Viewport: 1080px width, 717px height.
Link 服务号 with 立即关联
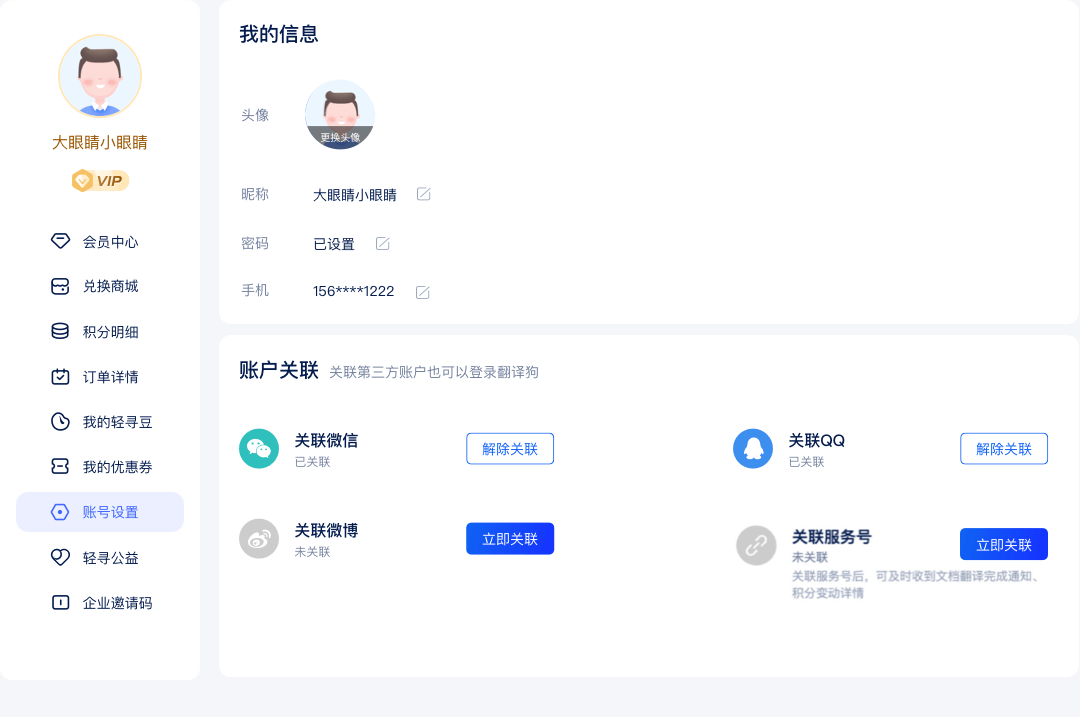tap(1004, 545)
